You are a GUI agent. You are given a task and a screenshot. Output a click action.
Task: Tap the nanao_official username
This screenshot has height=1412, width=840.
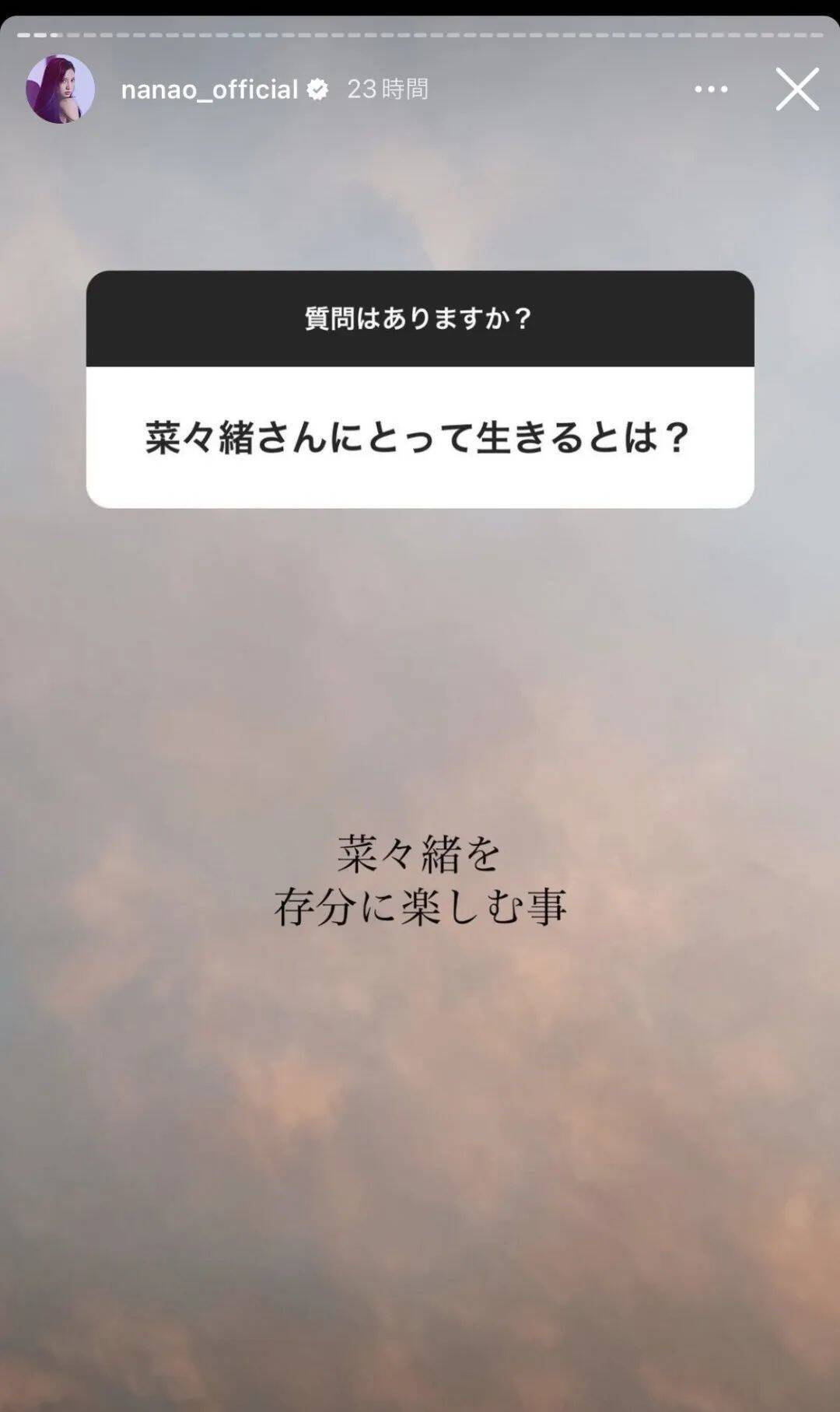[x=209, y=89]
